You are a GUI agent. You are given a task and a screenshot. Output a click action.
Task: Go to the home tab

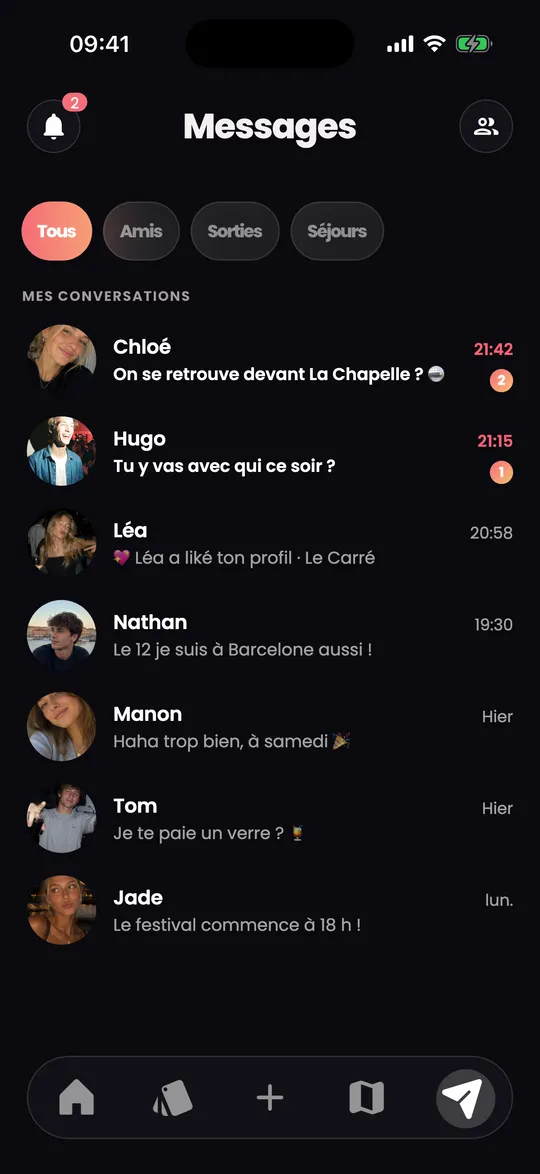point(76,1098)
